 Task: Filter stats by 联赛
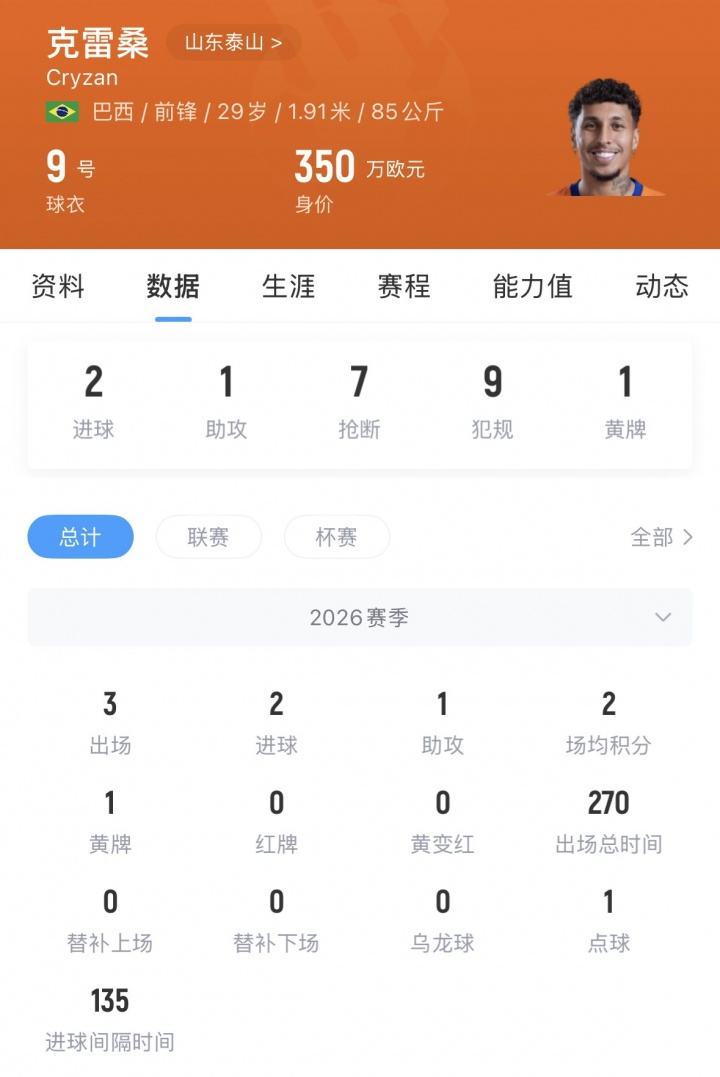tap(208, 537)
